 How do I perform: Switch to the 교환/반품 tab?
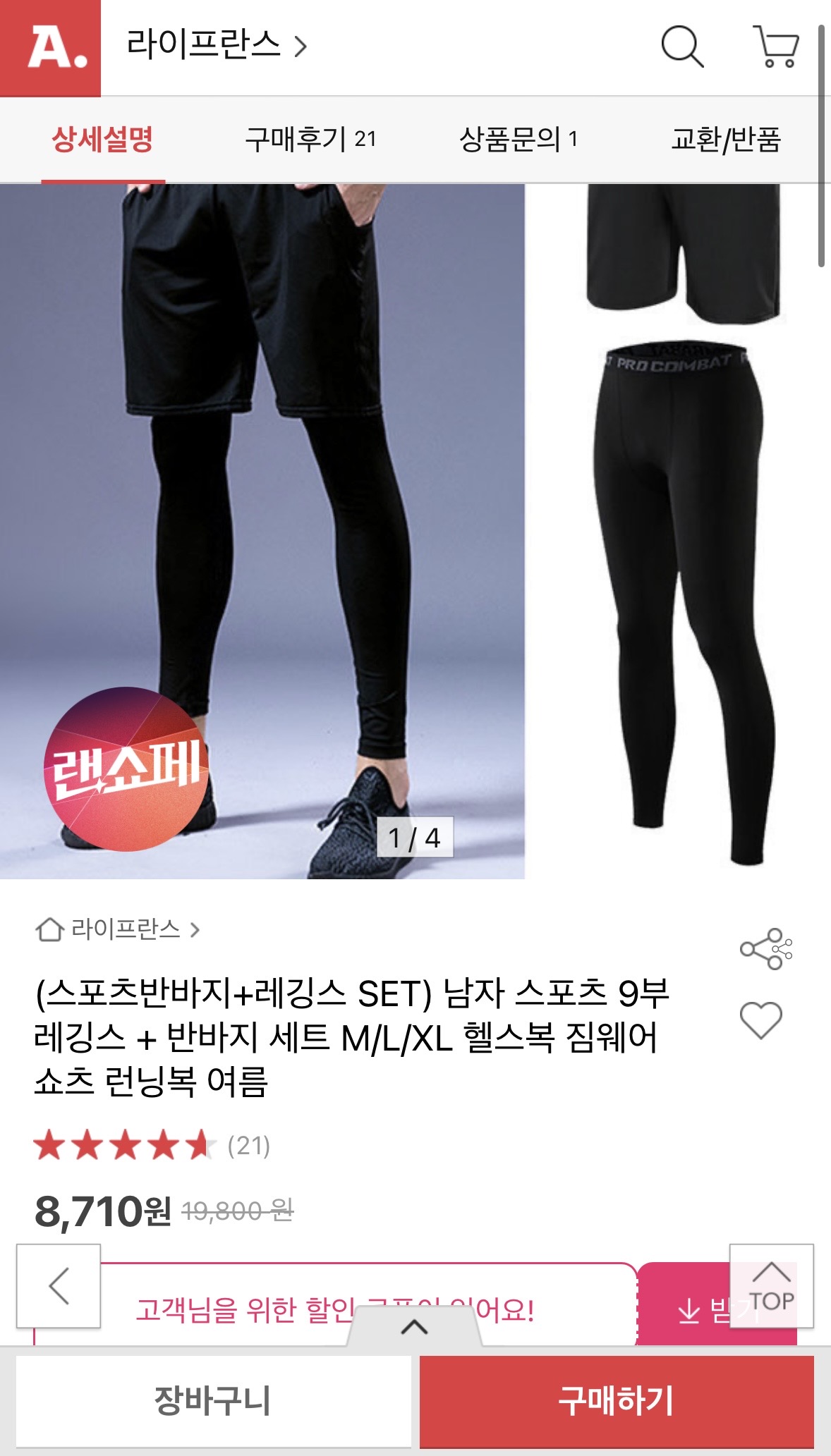726,139
